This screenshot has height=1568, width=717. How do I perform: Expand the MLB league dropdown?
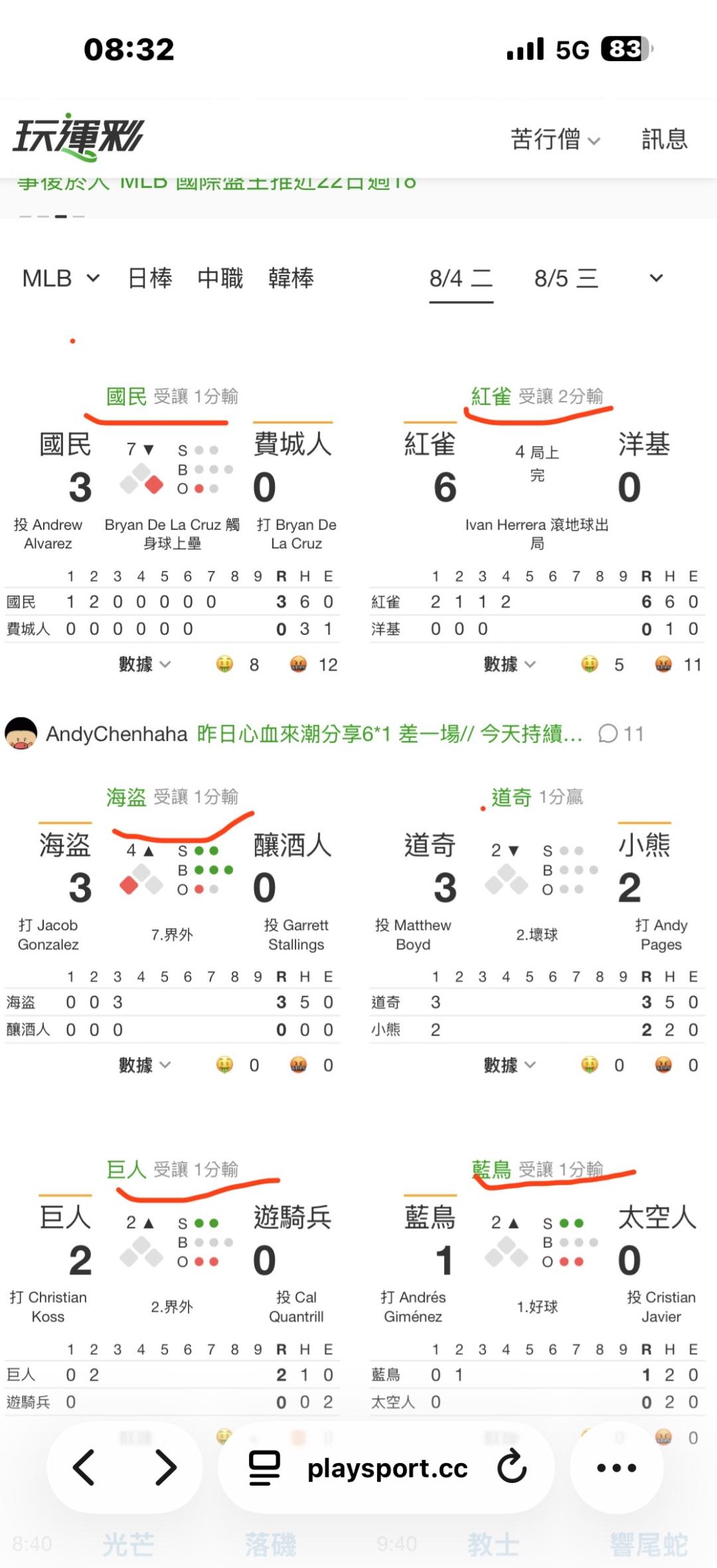click(x=61, y=278)
